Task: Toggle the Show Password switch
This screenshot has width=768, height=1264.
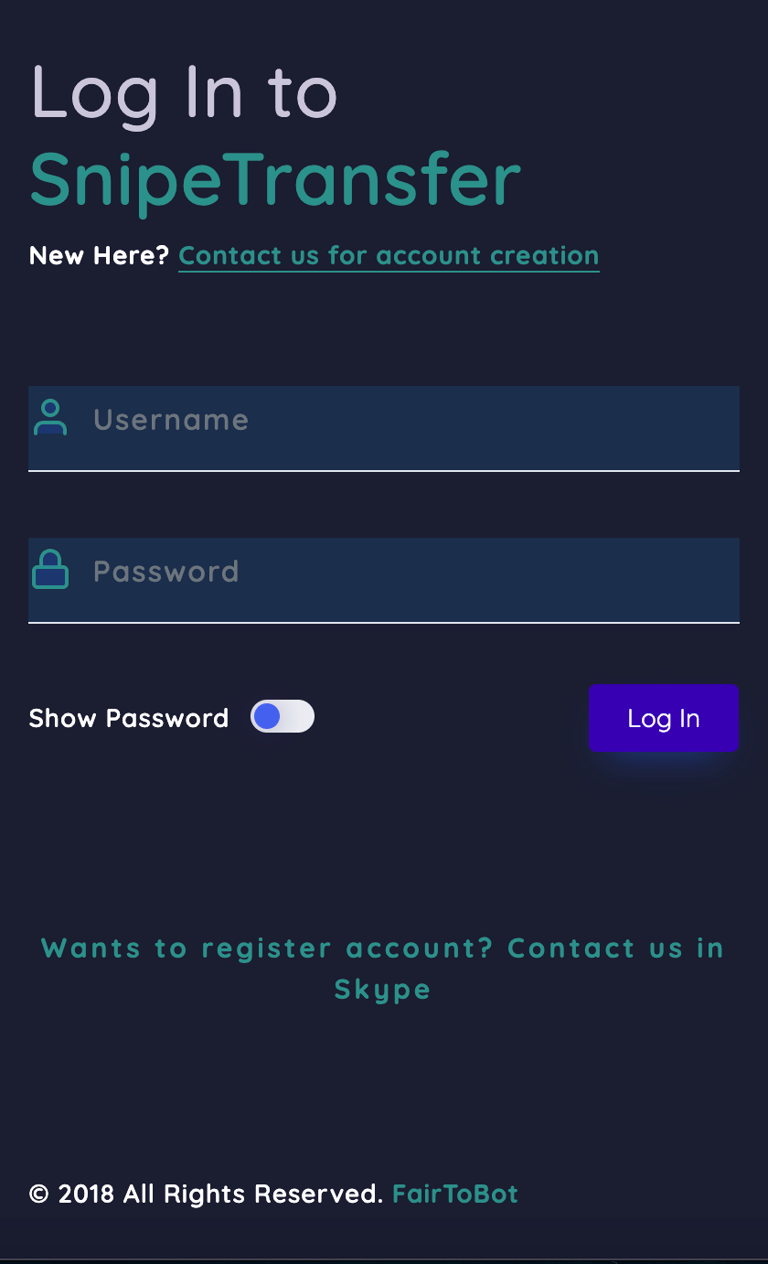Action: 282,717
